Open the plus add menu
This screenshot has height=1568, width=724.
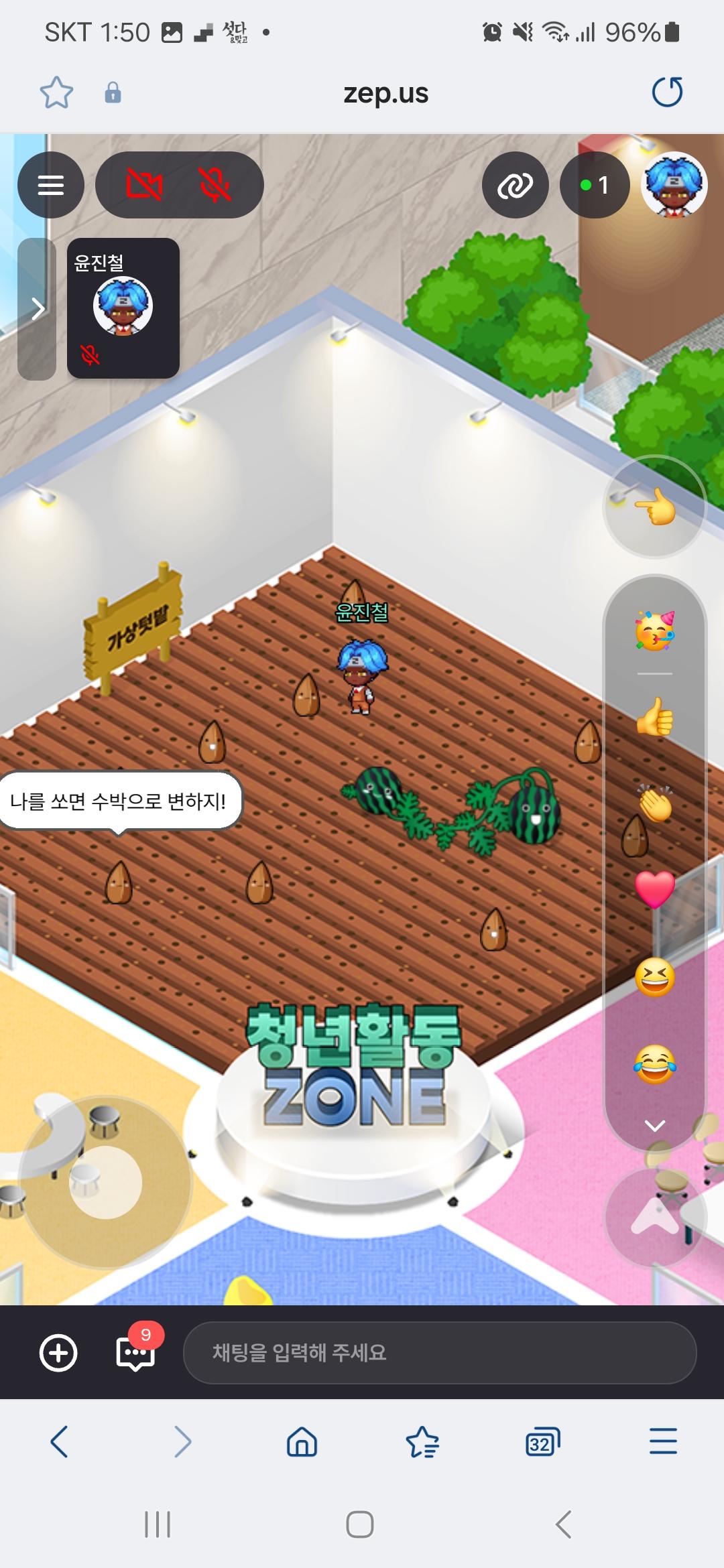pos(59,1352)
